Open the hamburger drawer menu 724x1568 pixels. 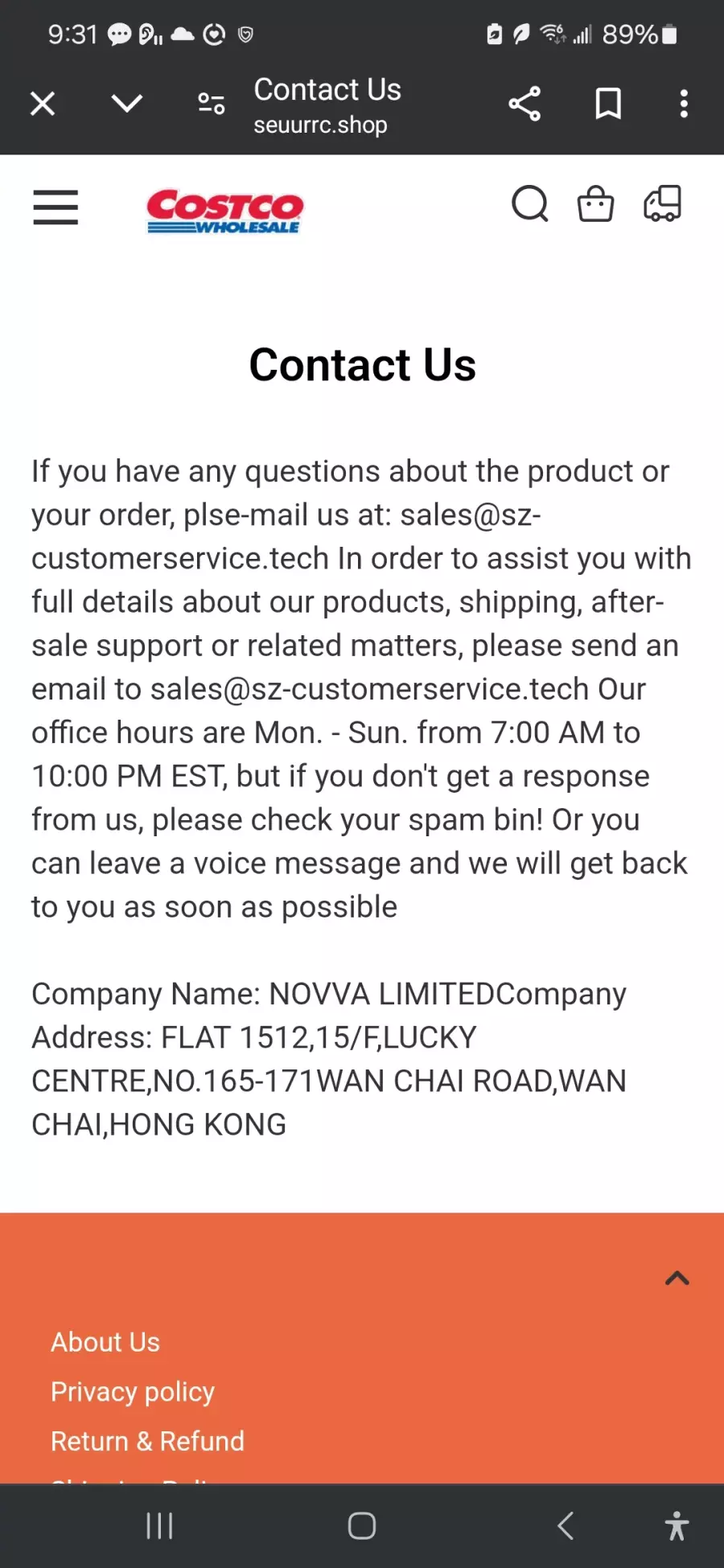[56, 207]
